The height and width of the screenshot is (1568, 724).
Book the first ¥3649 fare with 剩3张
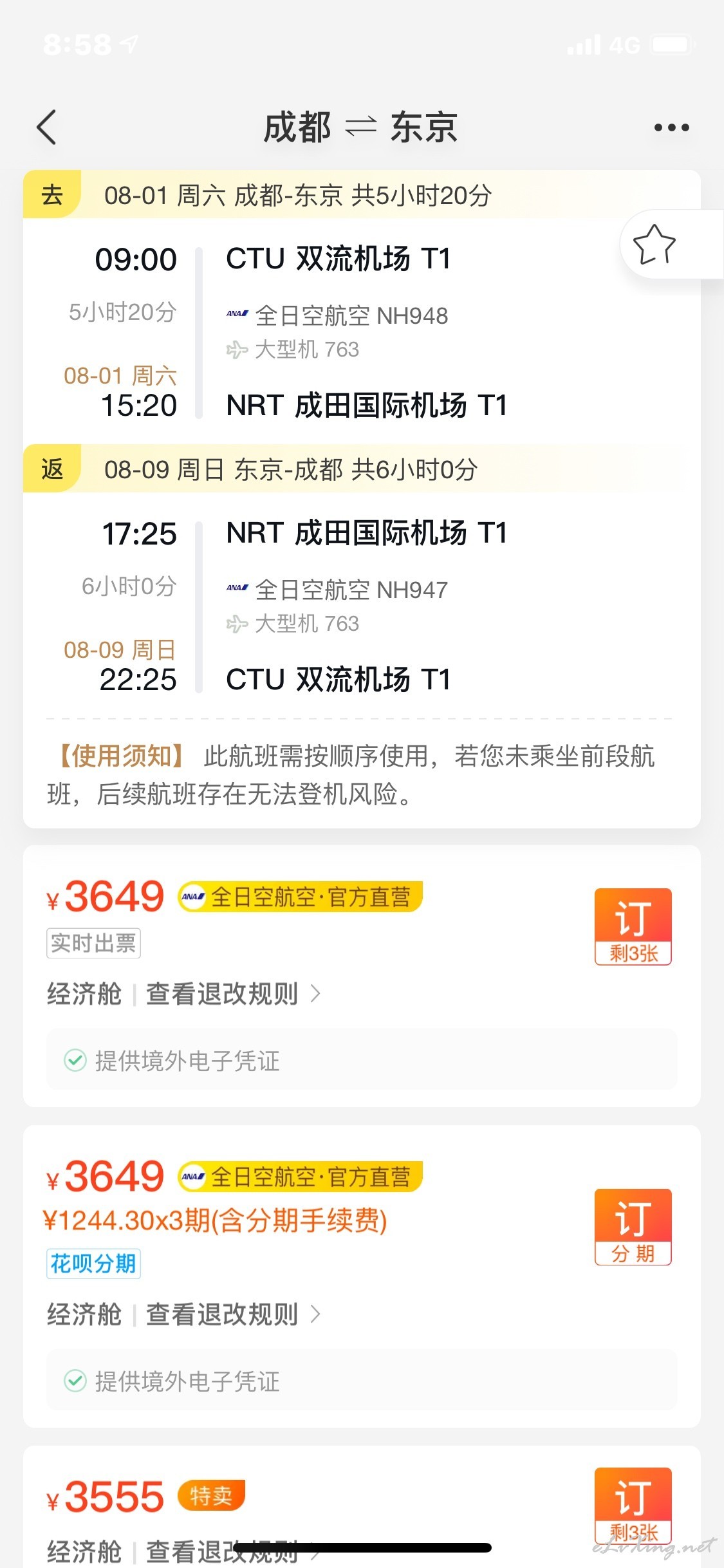tap(633, 926)
